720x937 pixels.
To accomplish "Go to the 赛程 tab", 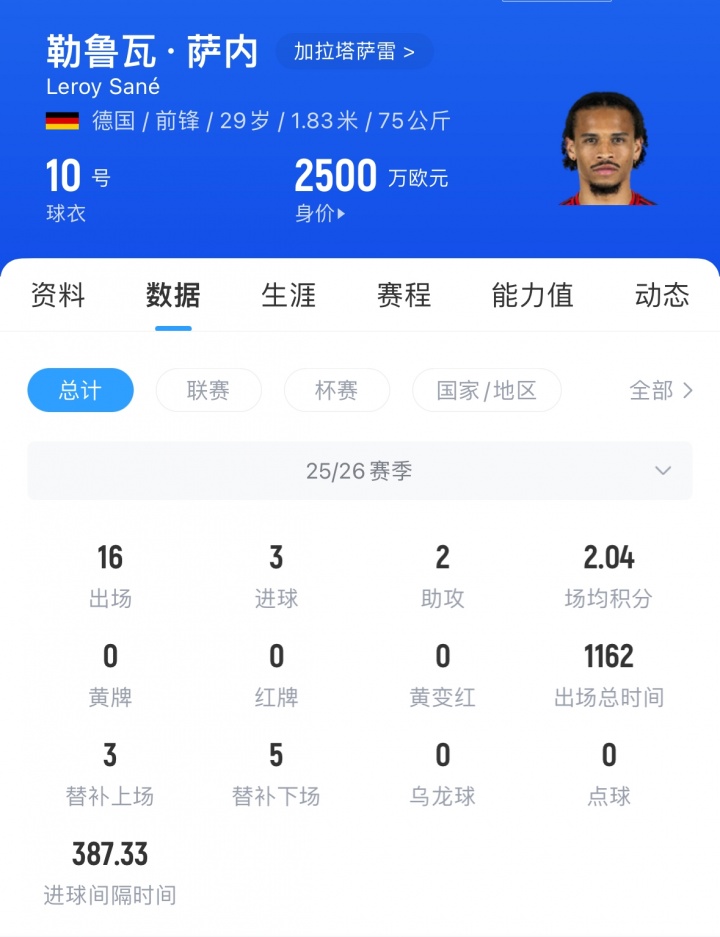I will coord(403,295).
